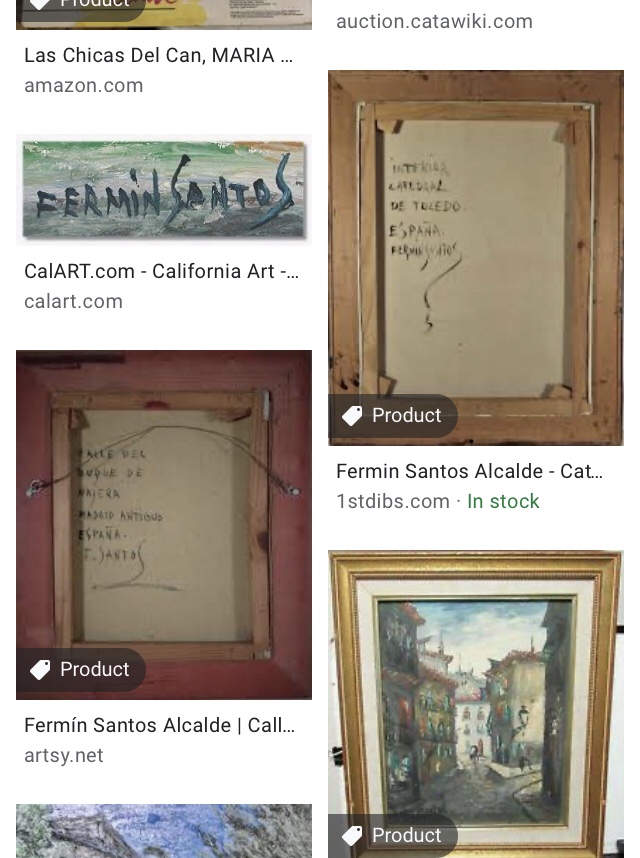Open the Fermín Santos Alcalde artsy.net title
The width and height of the screenshot is (640, 858).
coord(159,725)
